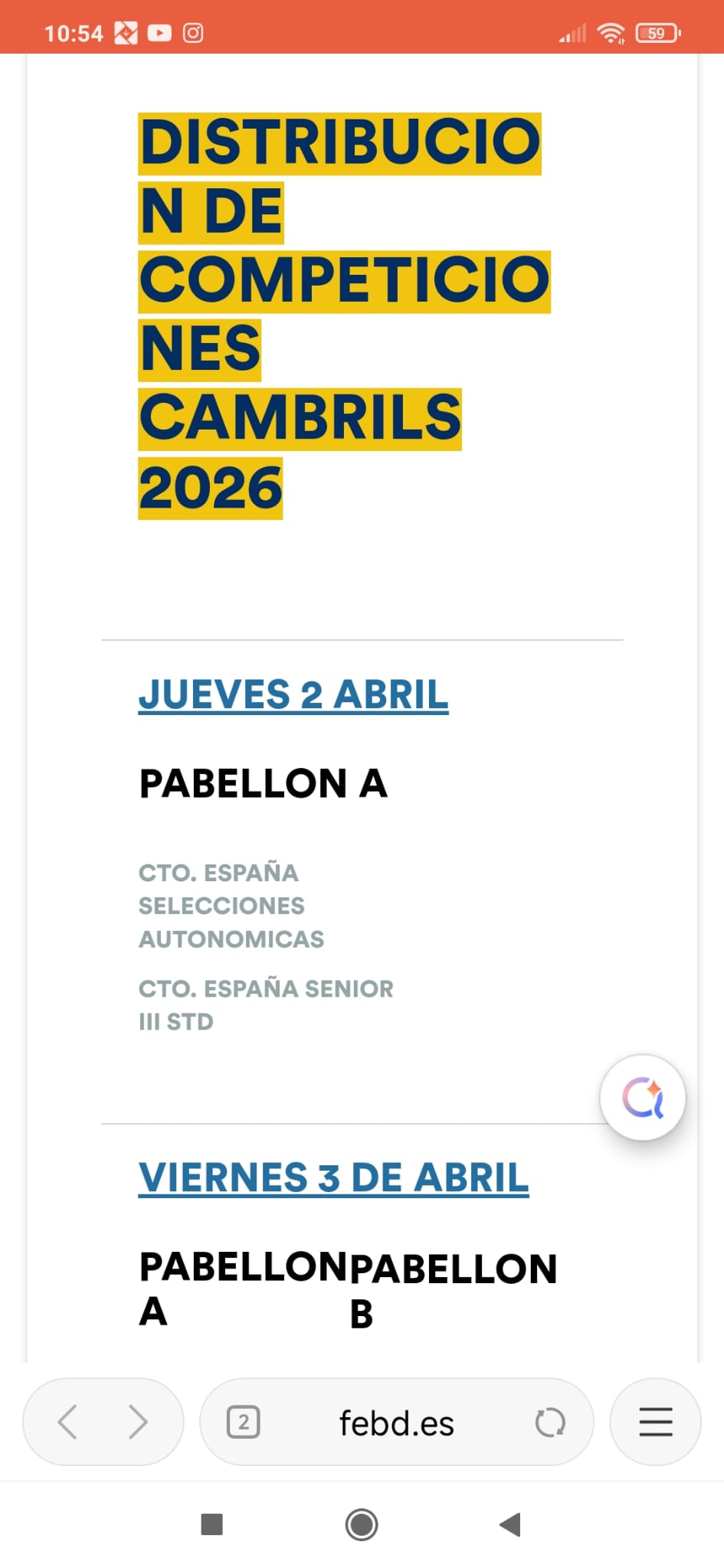Reload the current page
This screenshot has width=724, height=1568.
tap(550, 1423)
